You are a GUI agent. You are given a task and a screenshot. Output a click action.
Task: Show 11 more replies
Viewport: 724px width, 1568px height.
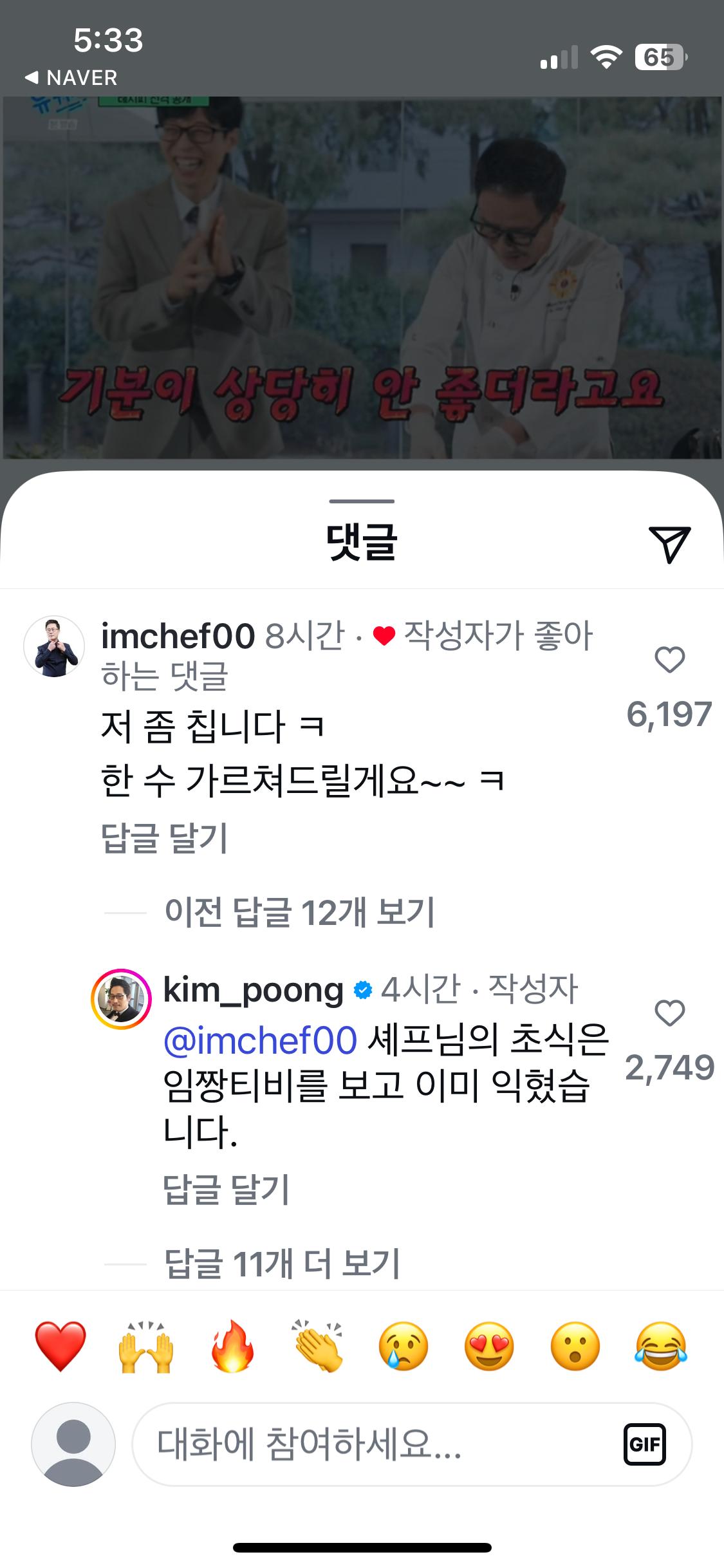(x=282, y=1264)
